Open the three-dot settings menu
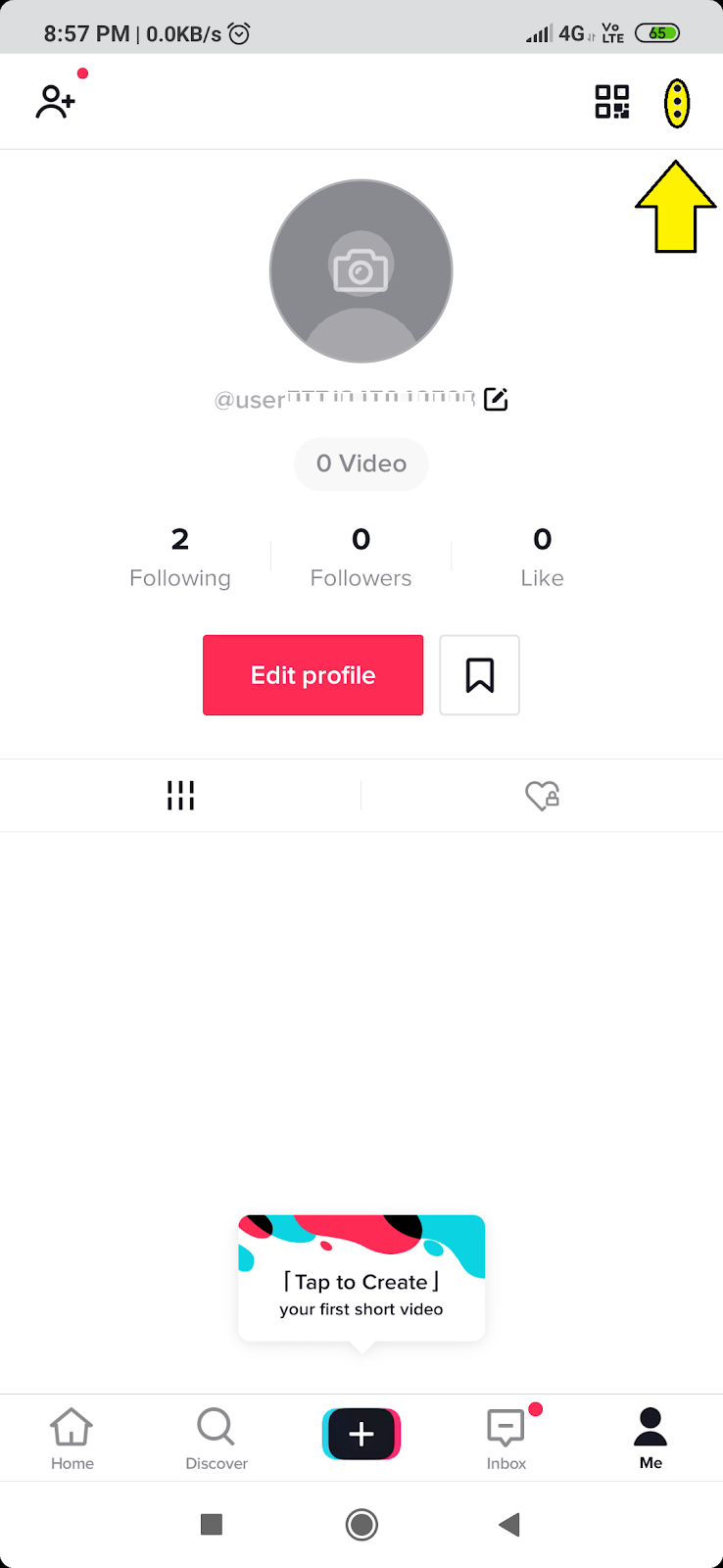The height and width of the screenshot is (1568, 723). click(x=677, y=103)
